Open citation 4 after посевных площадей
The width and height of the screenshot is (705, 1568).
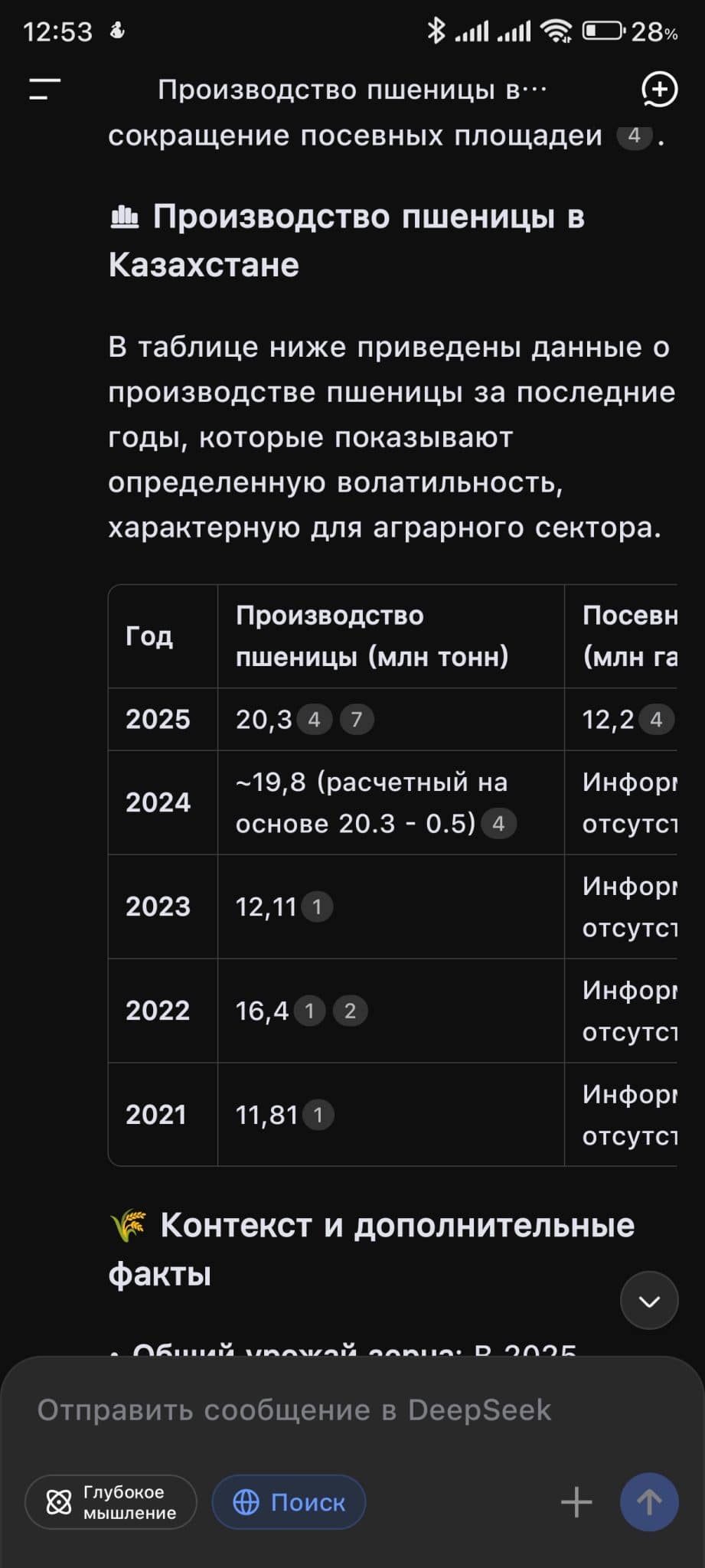pyautogui.click(x=634, y=136)
